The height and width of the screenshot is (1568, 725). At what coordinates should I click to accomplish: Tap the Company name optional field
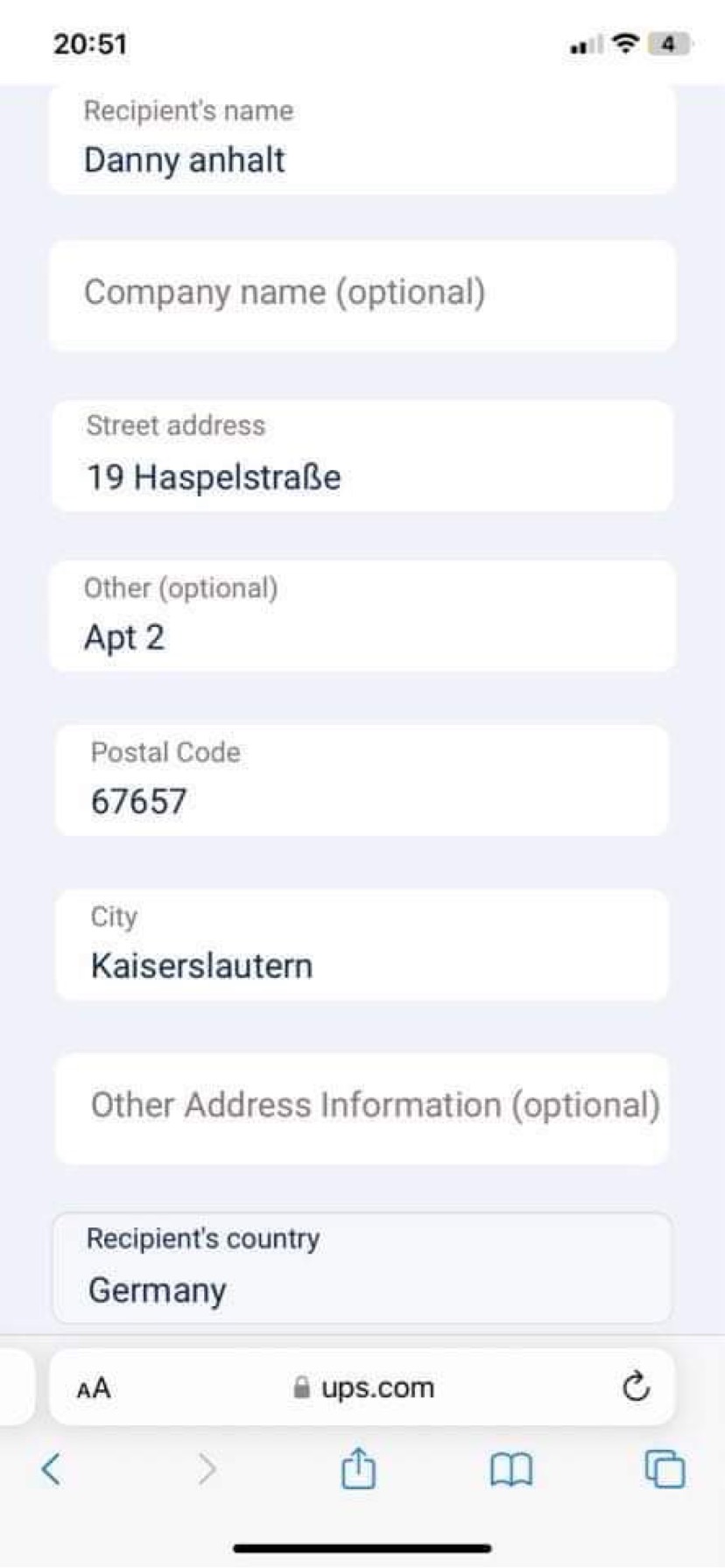click(362, 296)
